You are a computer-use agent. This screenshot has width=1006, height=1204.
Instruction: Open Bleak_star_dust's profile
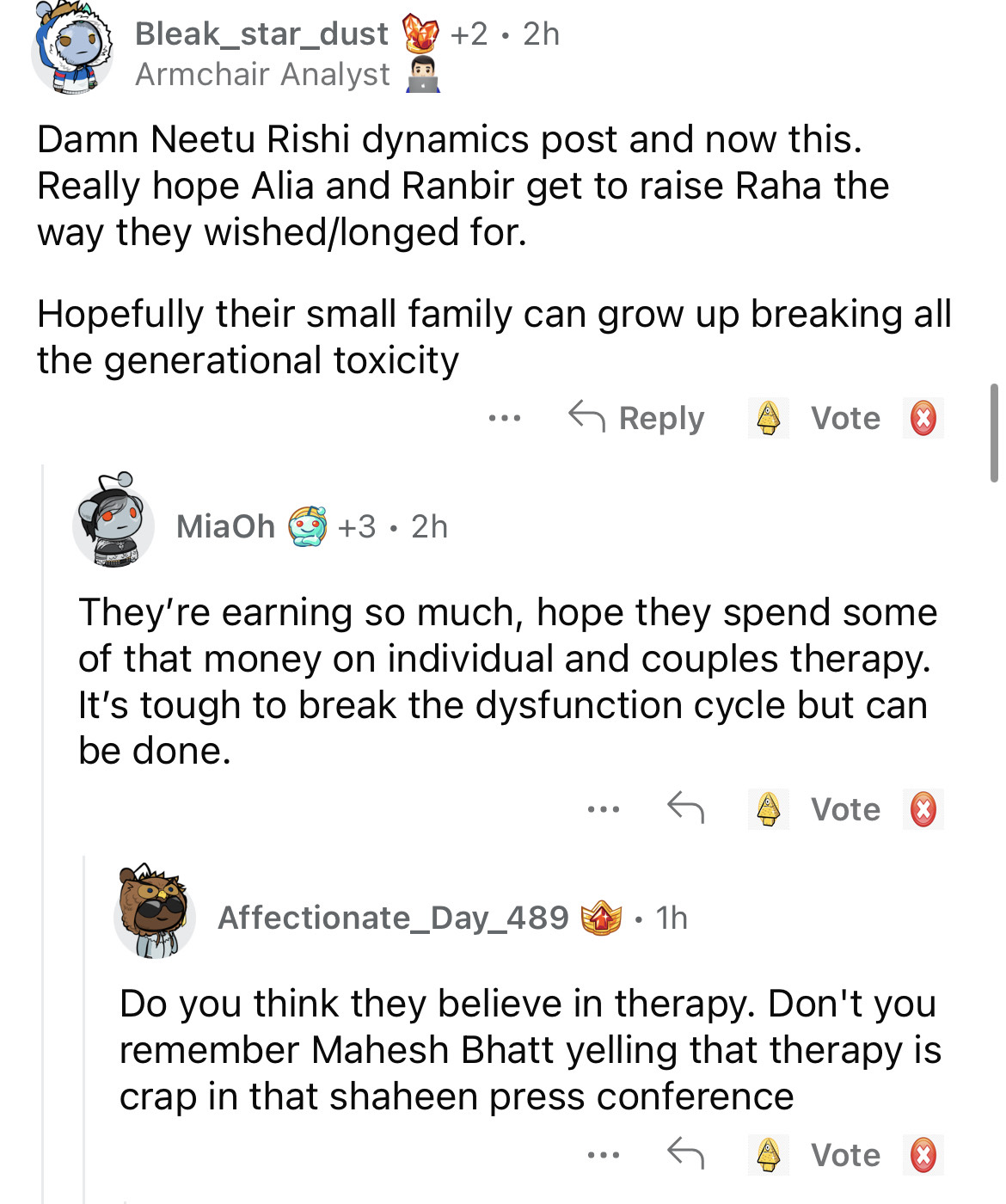(261, 34)
